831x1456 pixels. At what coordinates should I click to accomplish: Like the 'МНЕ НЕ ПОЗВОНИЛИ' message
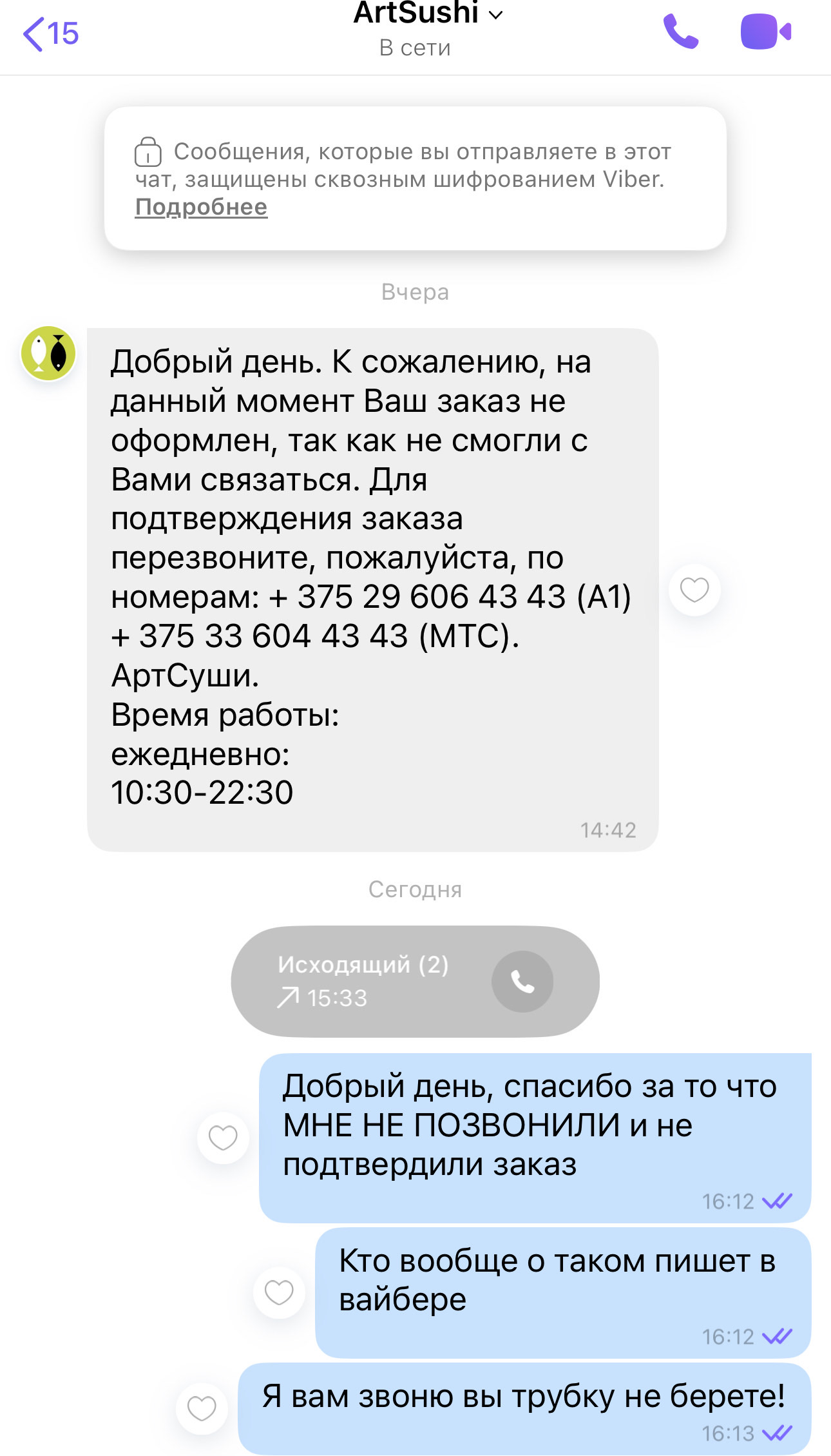223,1138
